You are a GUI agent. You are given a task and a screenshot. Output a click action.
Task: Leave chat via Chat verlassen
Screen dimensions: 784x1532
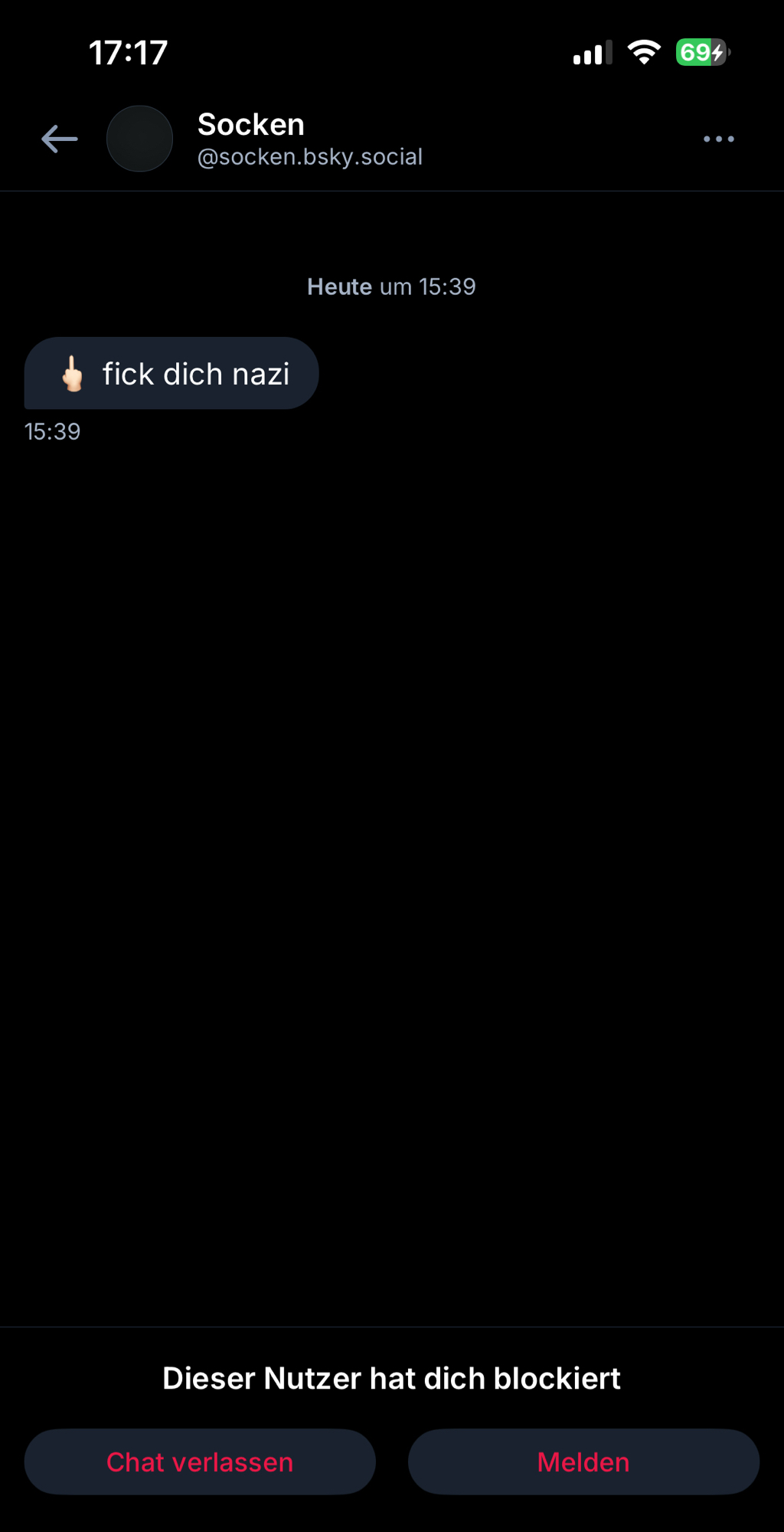(200, 1462)
